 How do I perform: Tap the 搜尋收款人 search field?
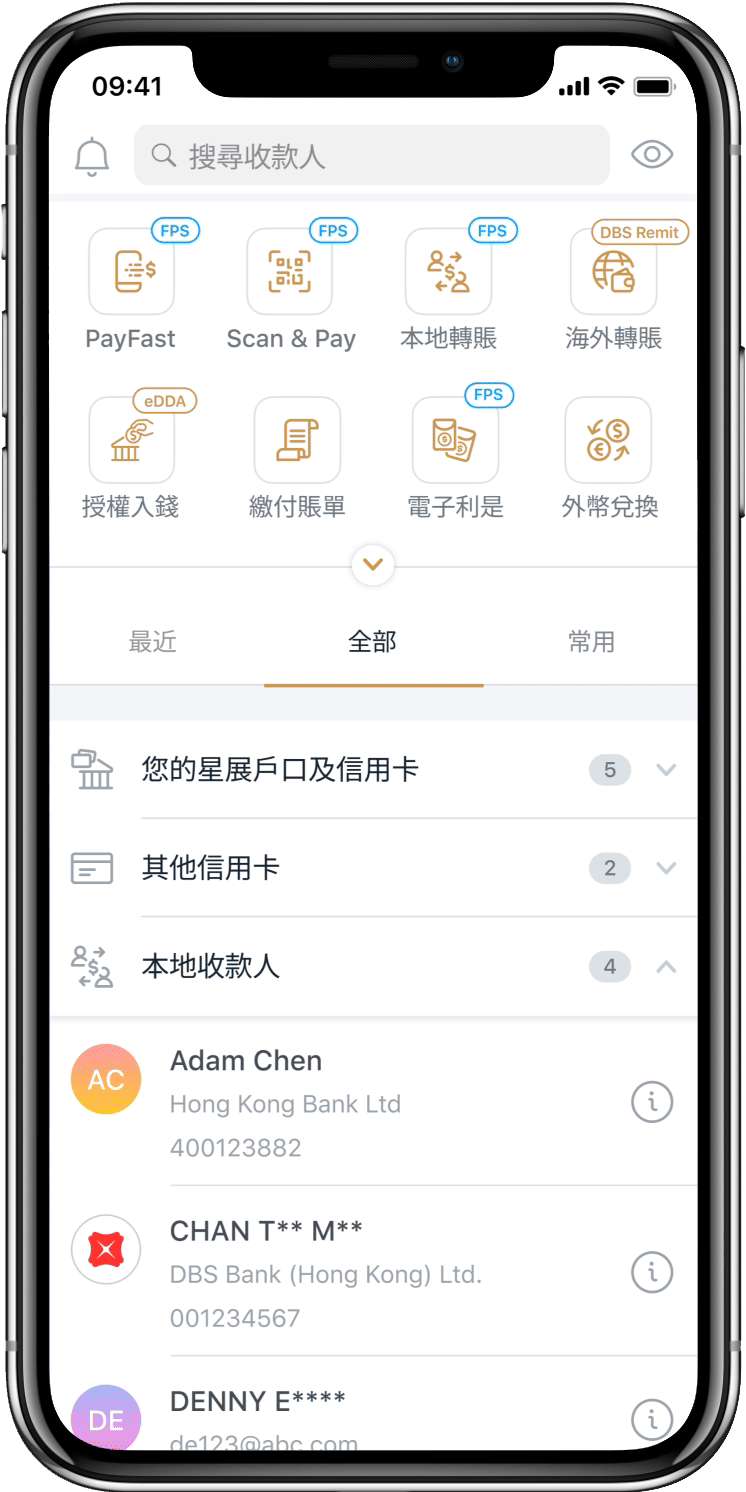point(372,156)
